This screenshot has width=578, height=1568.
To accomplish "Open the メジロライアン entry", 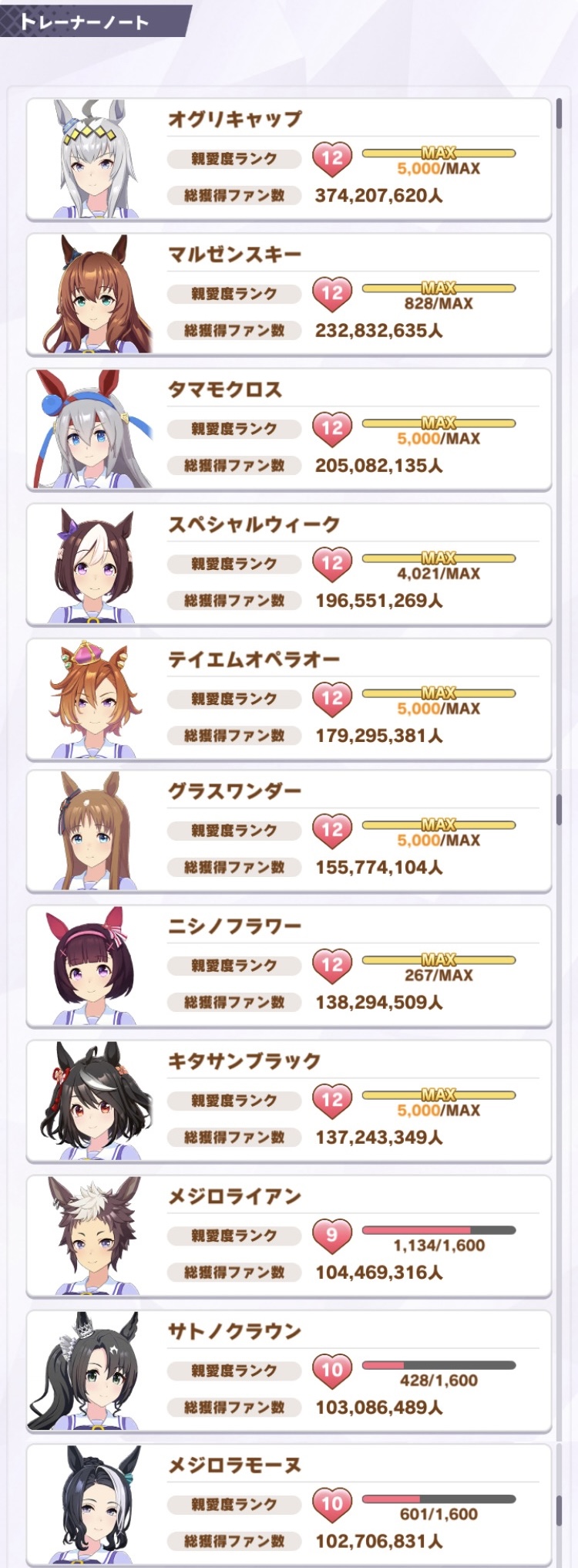I will pos(289,1236).
